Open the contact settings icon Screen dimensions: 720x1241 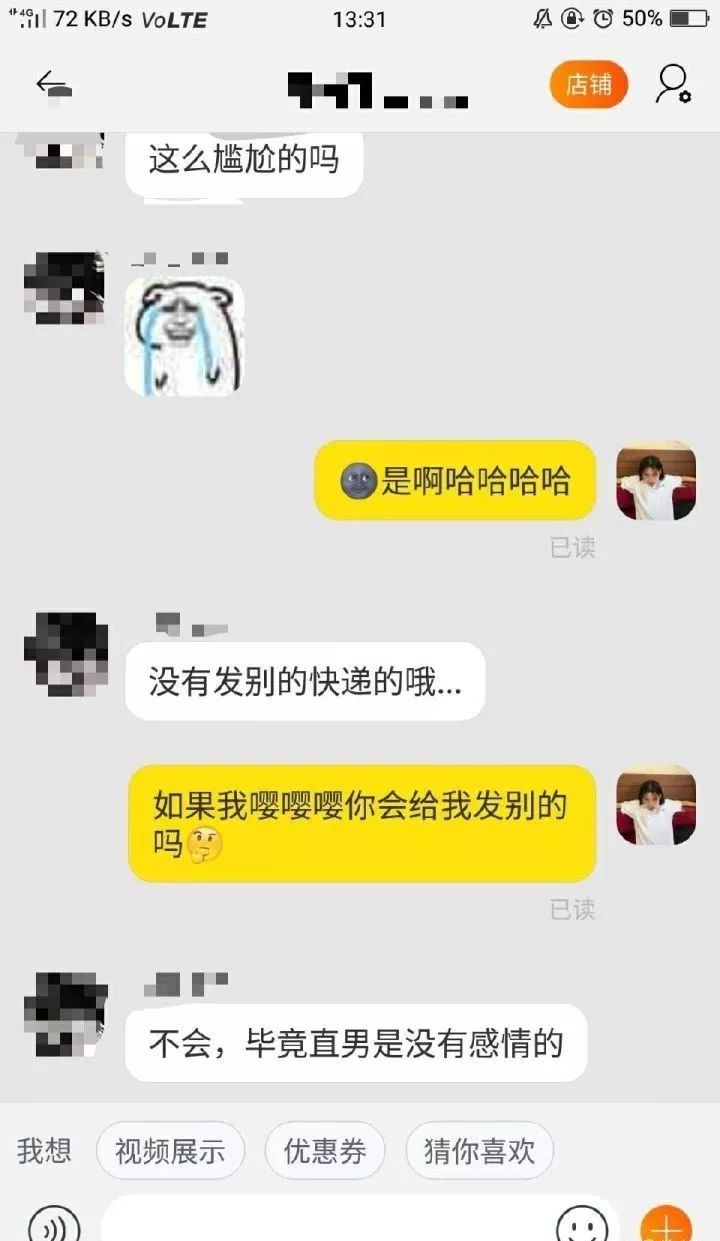coord(673,84)
